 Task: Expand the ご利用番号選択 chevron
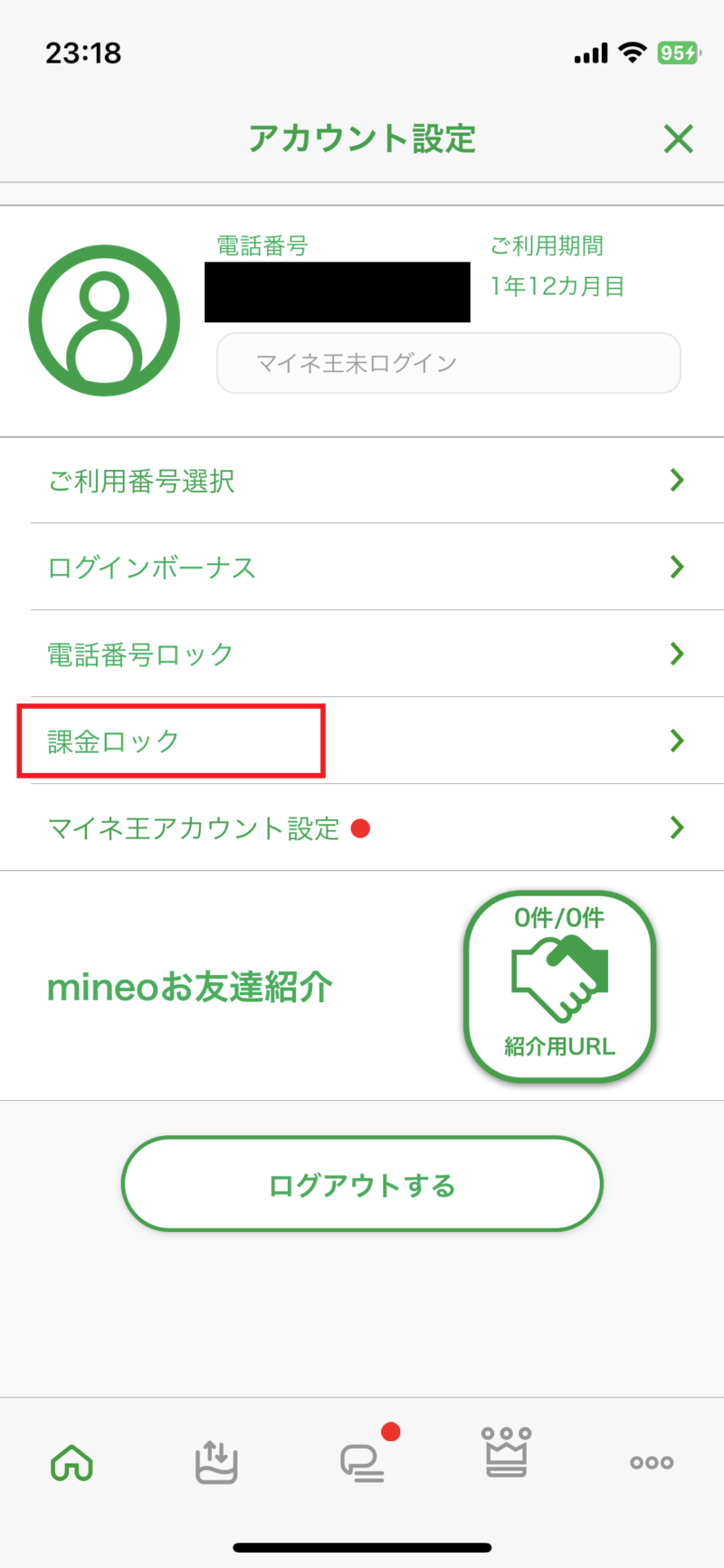coord(677,481)
